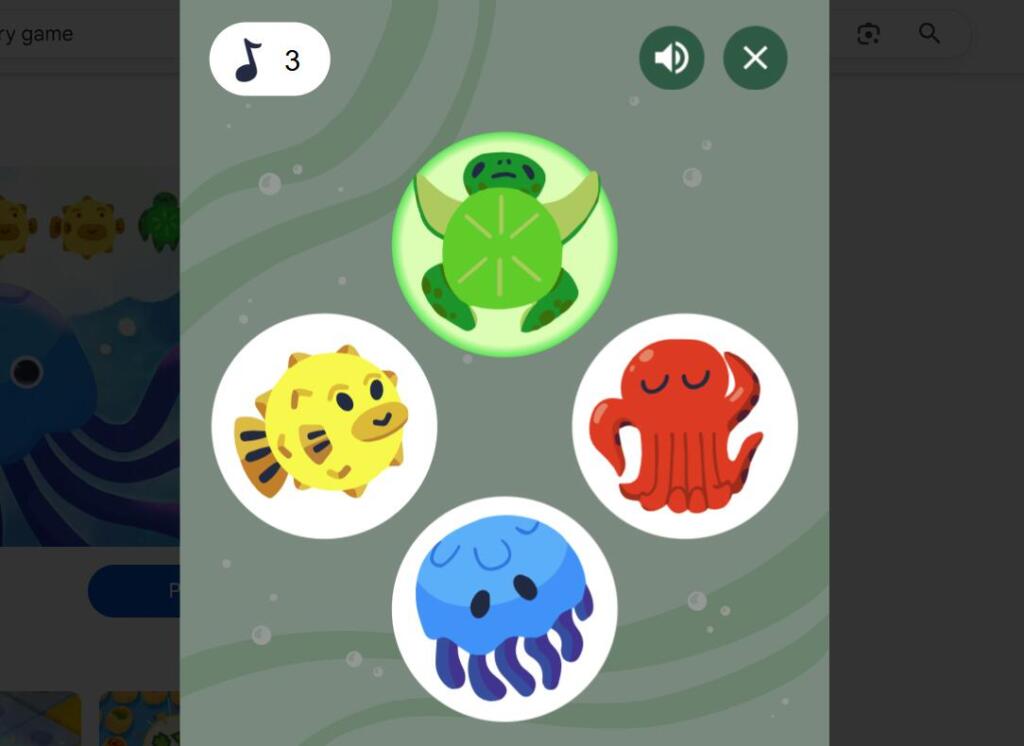Mute the game sound
Screen dimensions: 1024x746
point(671,58)
